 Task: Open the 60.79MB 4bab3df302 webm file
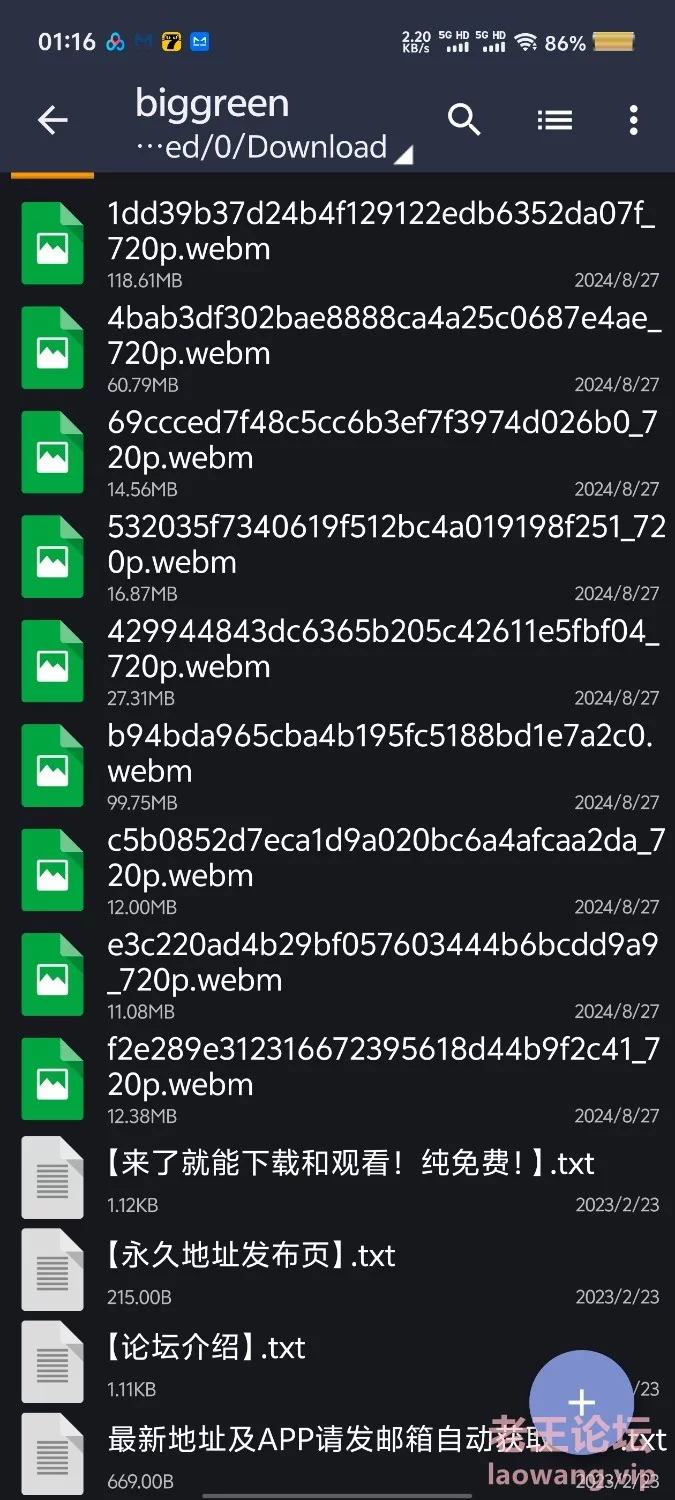[337, 347]
